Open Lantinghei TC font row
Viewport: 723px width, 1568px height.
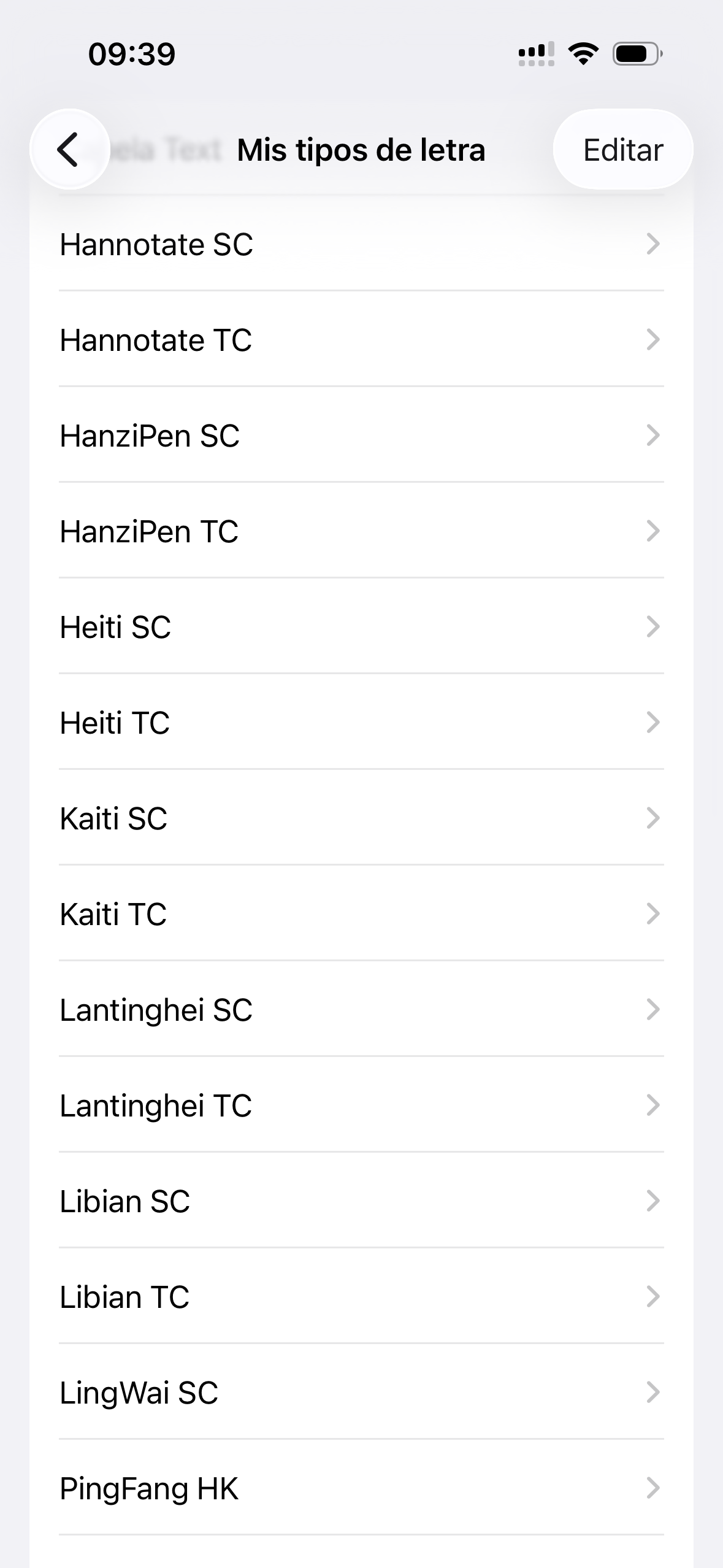[x=361, y=1105]
